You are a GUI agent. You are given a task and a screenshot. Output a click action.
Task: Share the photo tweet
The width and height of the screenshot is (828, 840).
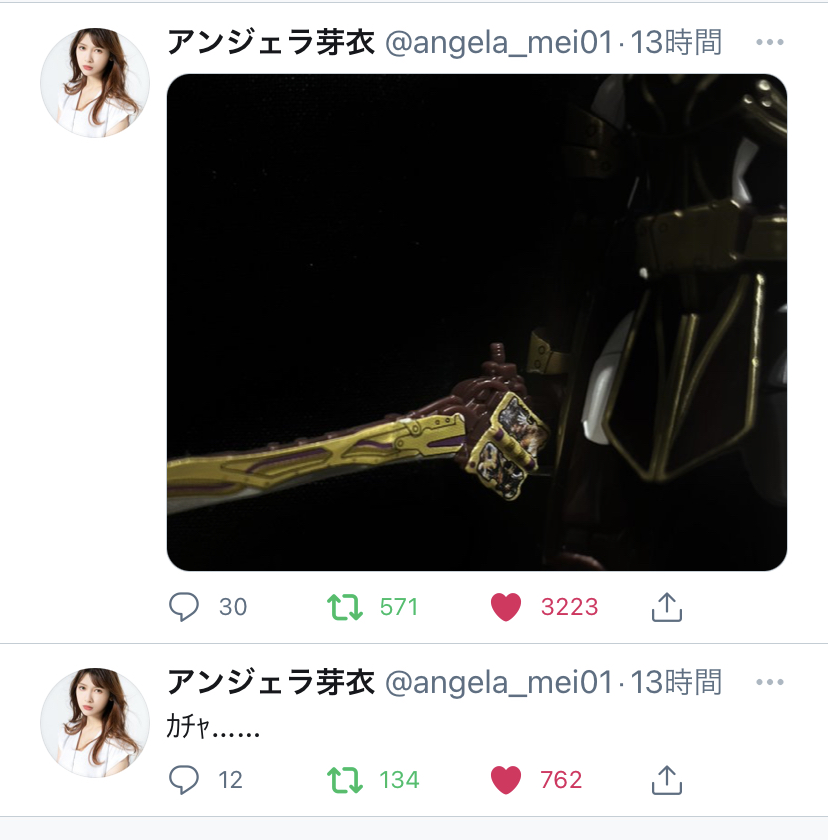667,607
